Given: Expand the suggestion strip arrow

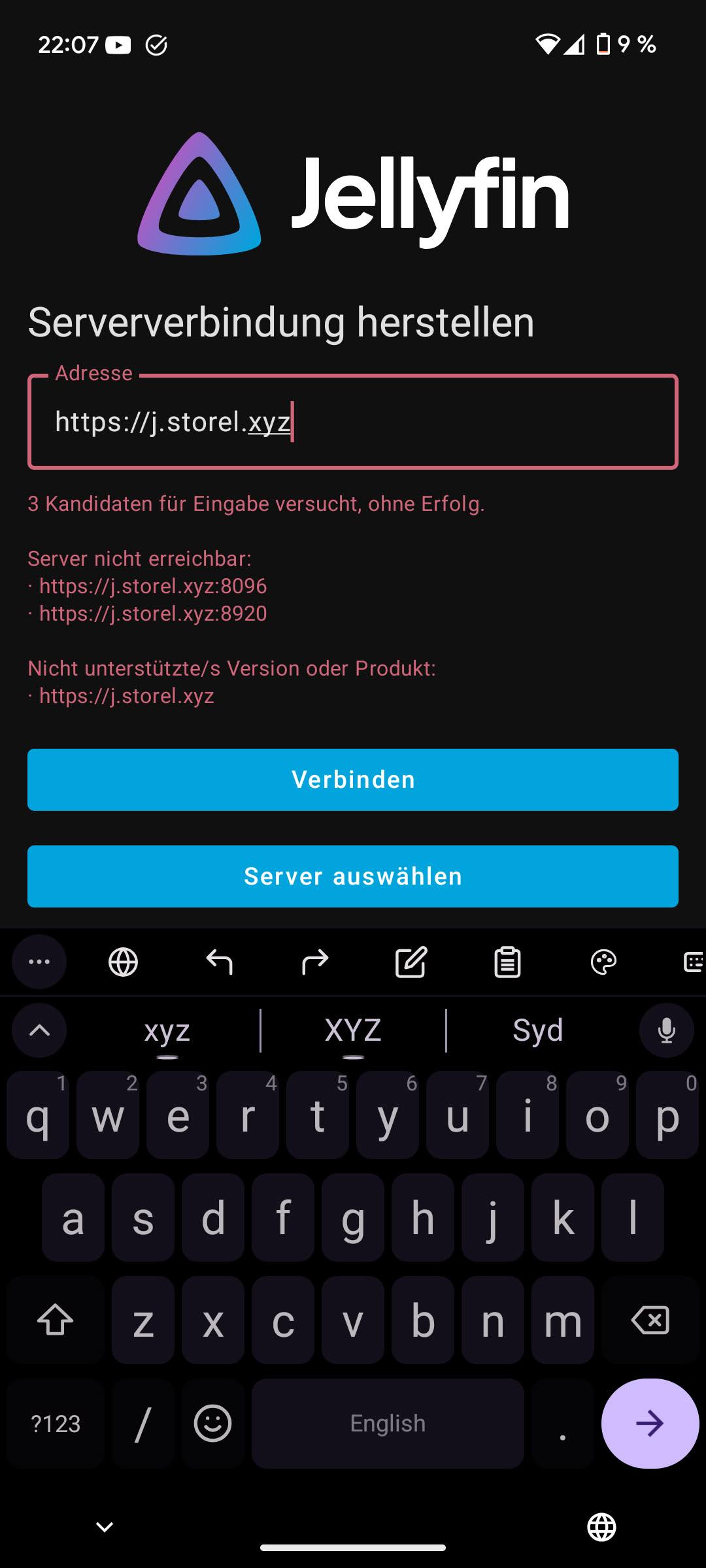Looking at the screenshot, I should coord(39,1030).
